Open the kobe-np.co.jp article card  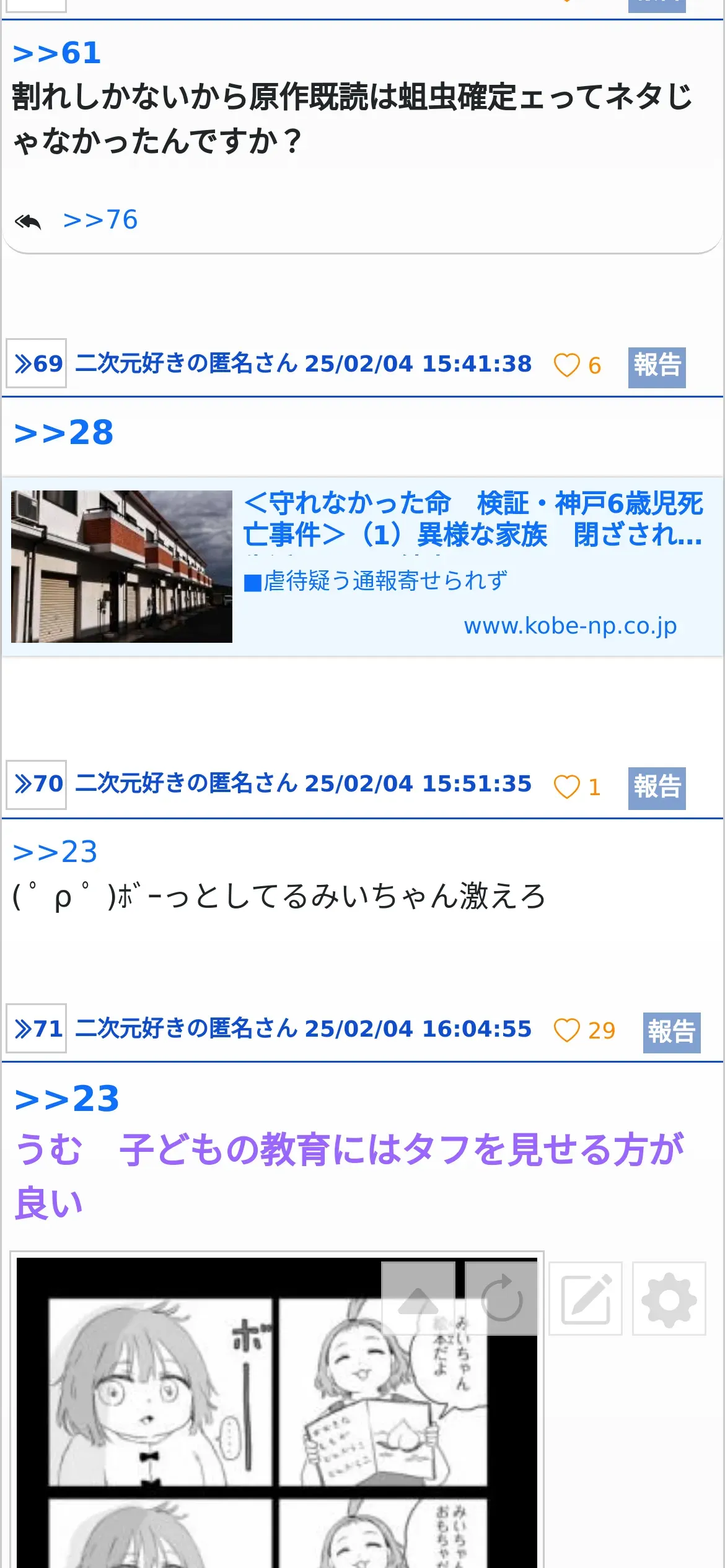(x=362, y=566)
